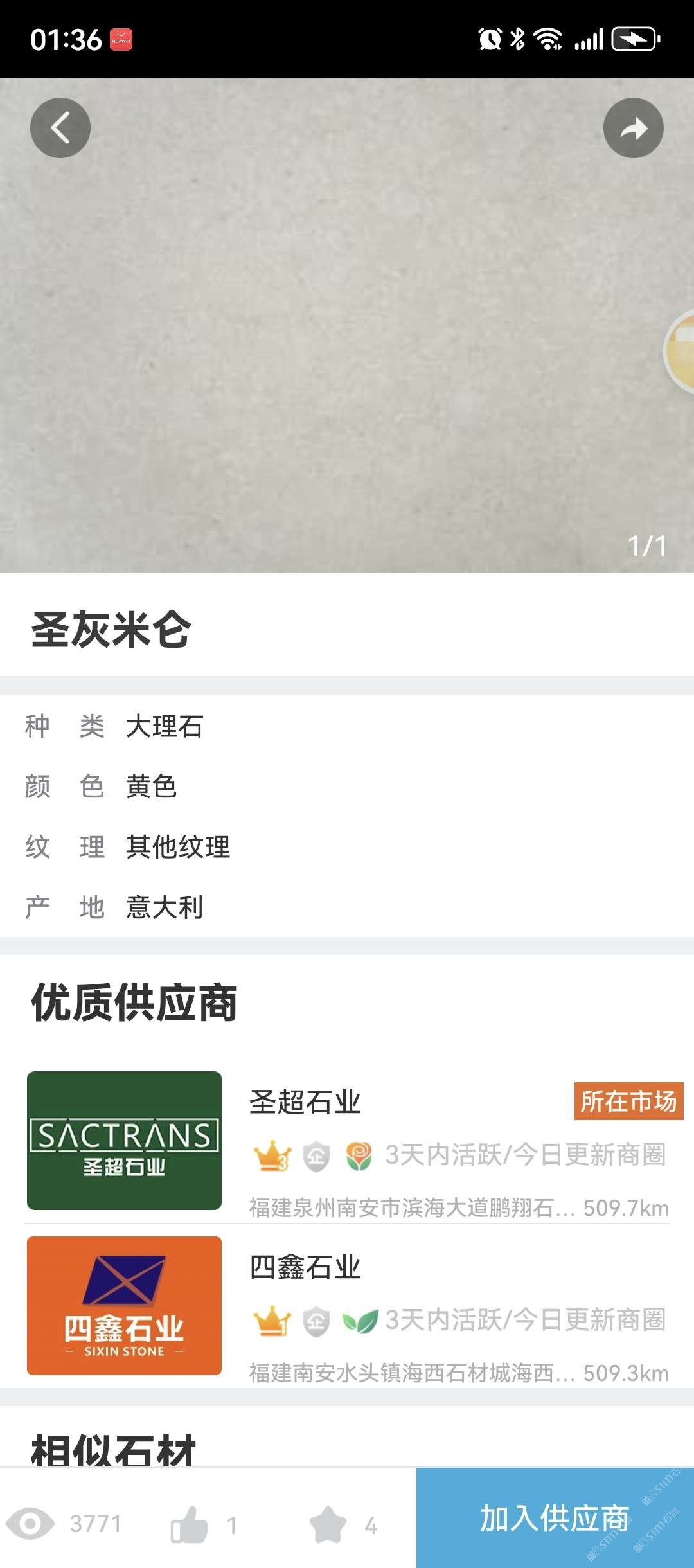Open supplier 四鑫石业
The height and width of the screenshot is (1568, 694).
(x=305, y=1267)
